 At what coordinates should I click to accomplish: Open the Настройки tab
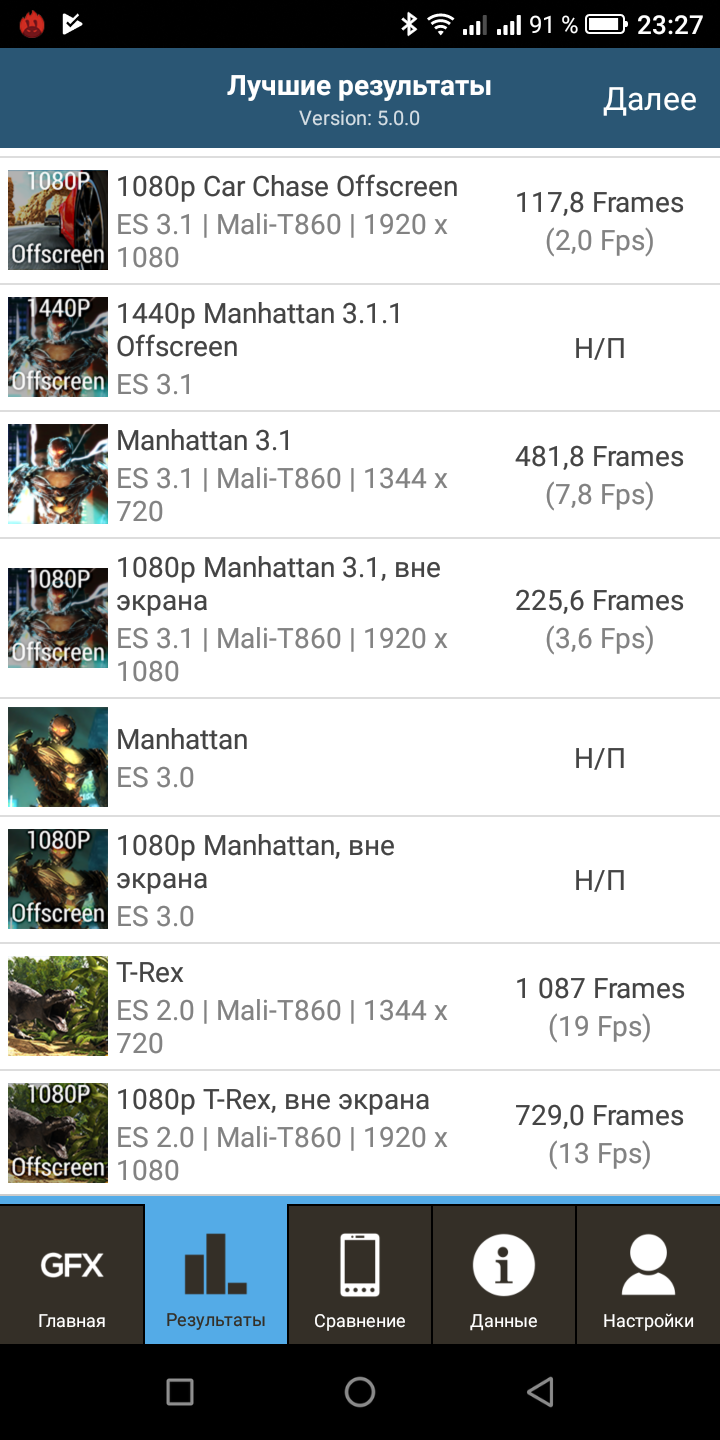648,1275
